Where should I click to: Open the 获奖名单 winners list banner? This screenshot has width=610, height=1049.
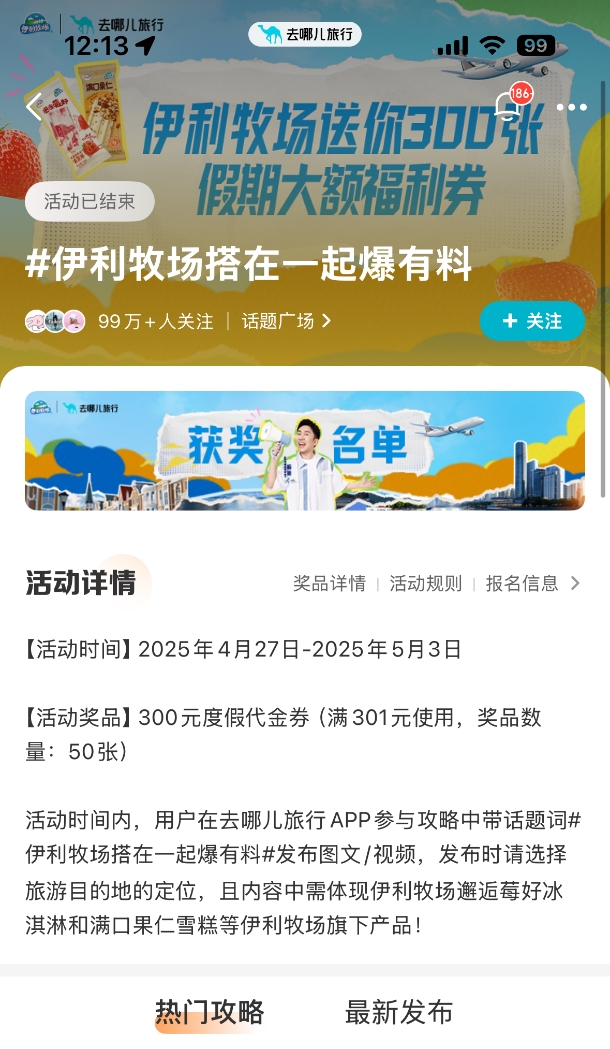pos(305,450)
